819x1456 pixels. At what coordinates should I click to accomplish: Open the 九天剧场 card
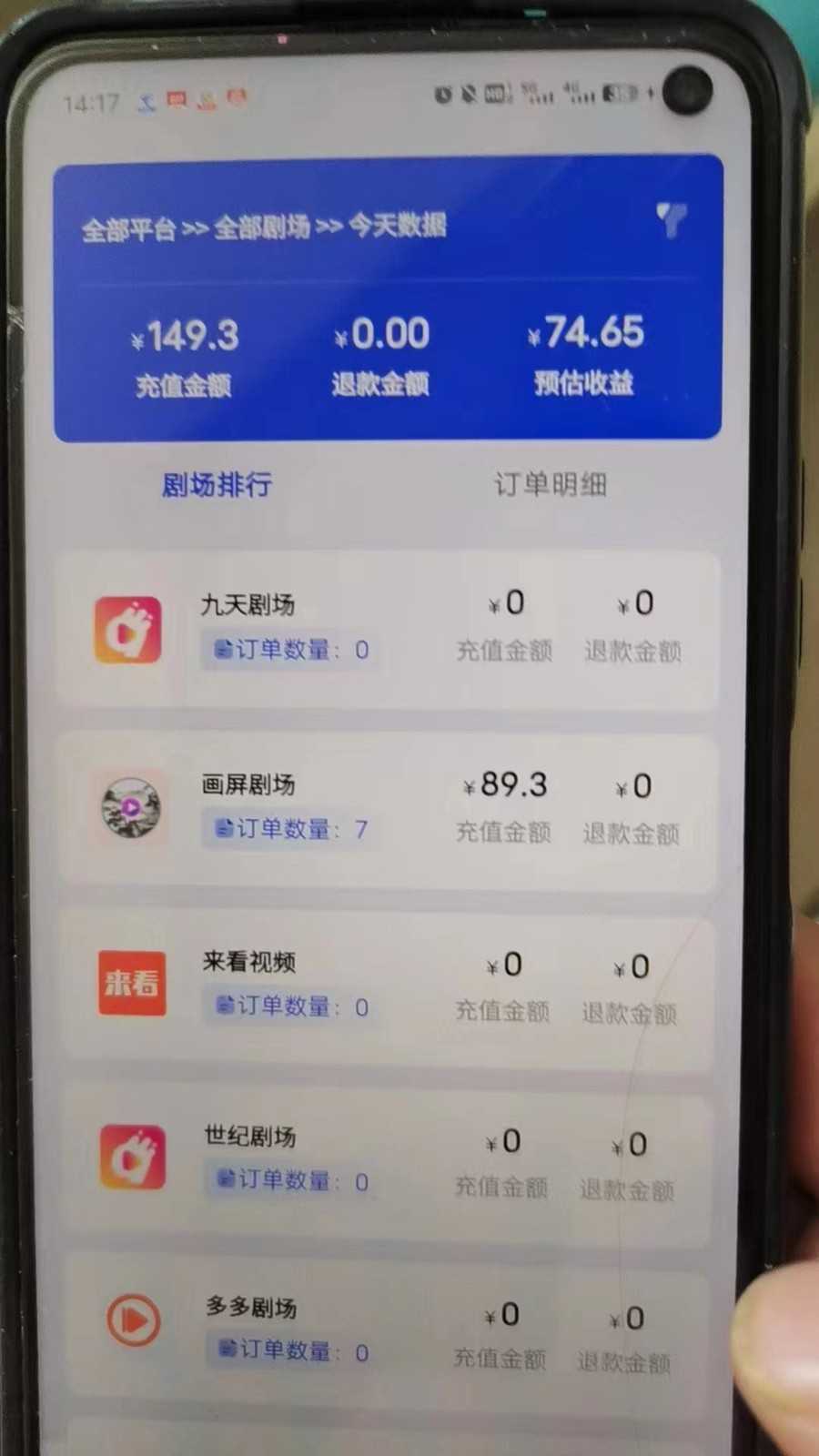point(387,628)
